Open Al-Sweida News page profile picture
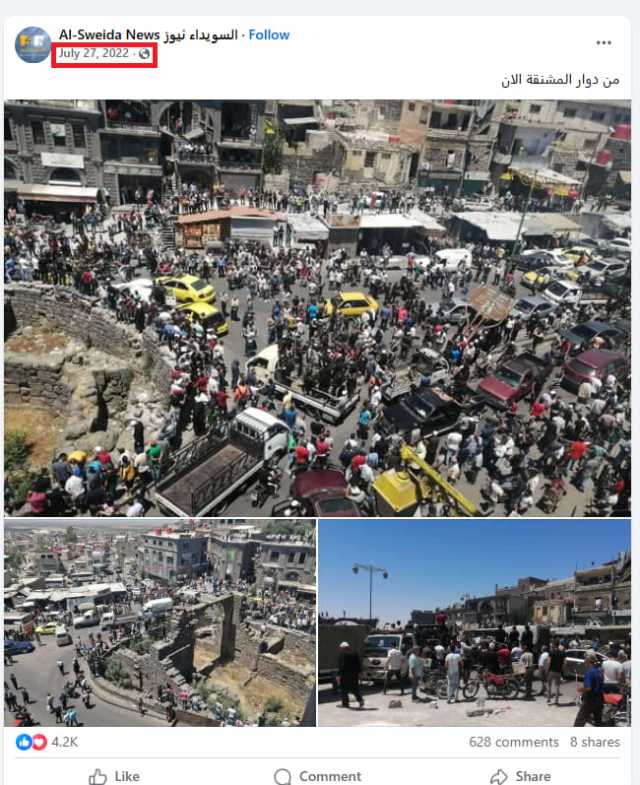640x785 pixels. pyautogui.click(x=33, y=45)
